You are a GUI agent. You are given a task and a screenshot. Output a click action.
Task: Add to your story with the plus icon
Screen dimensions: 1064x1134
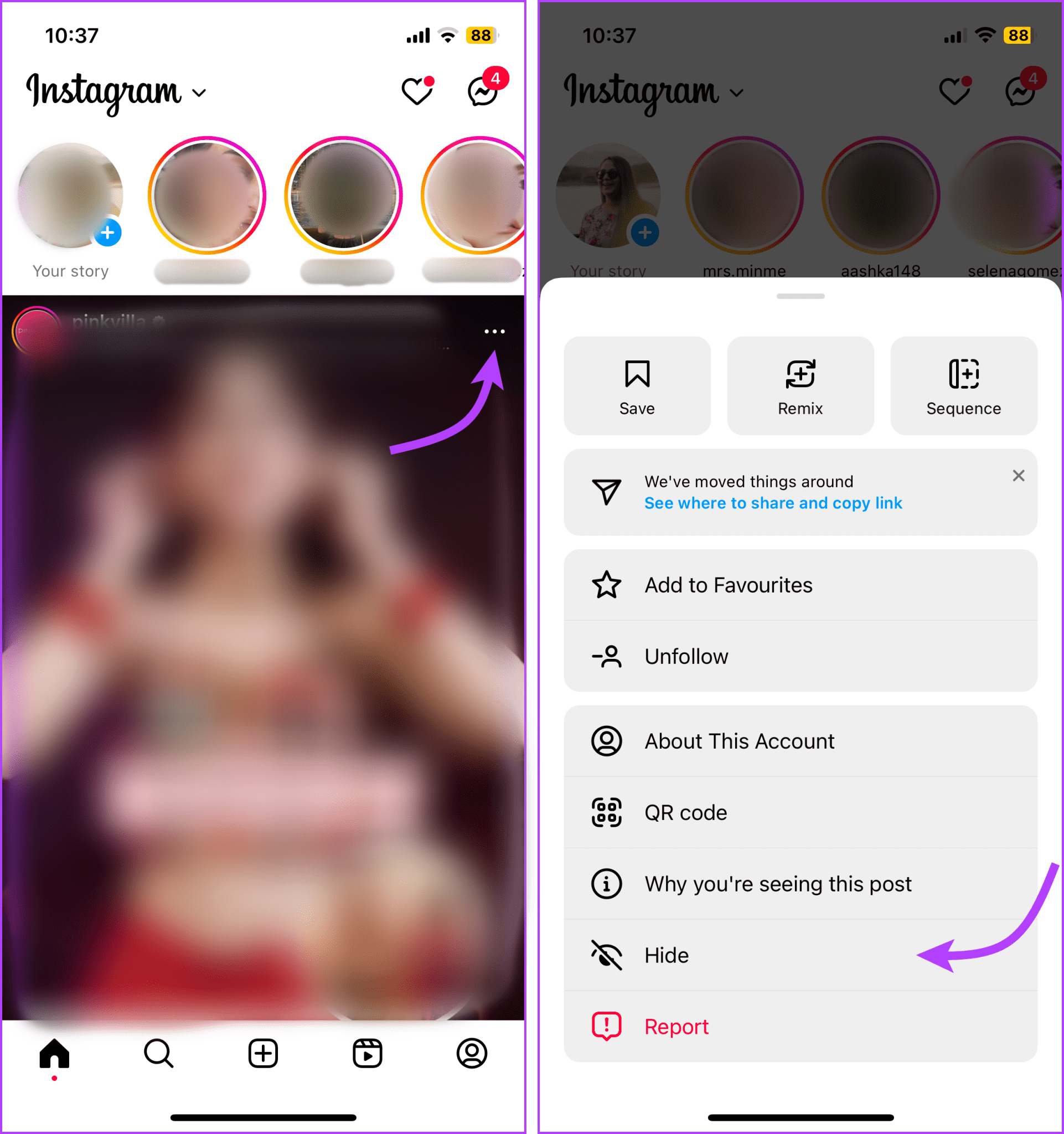click(x=108, y=233)
